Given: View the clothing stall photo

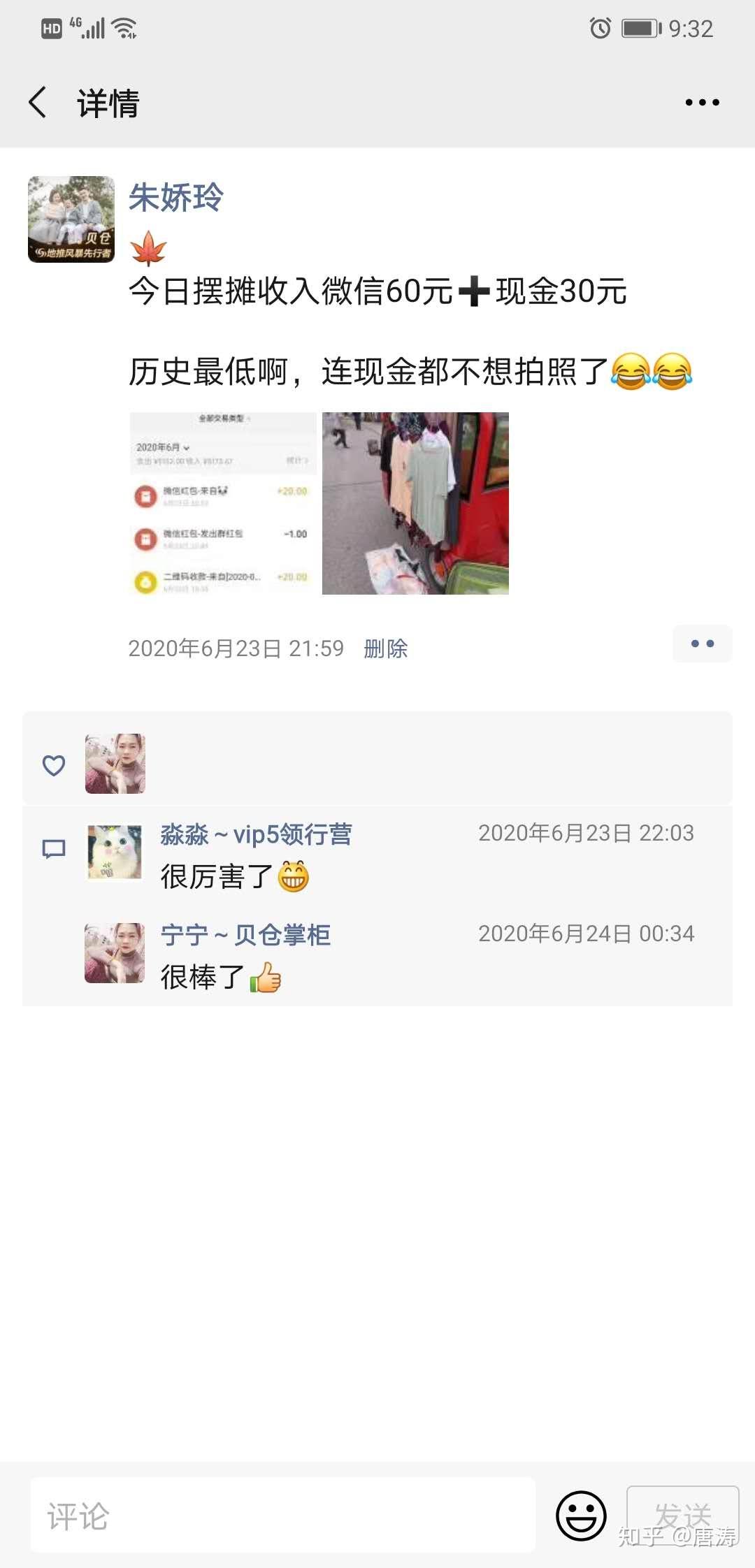Looking at the screenshot, I should [415, 503].
